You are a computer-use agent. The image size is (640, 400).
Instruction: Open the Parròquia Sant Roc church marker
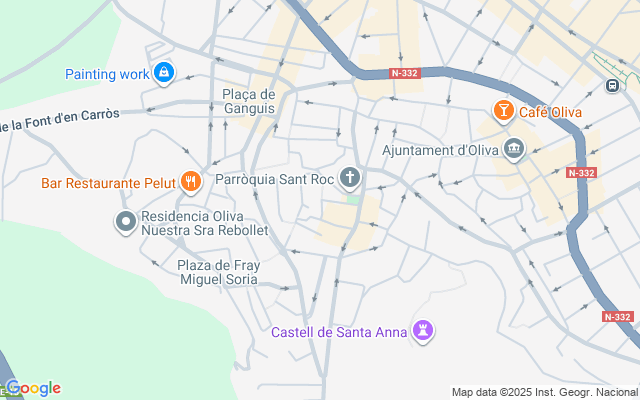pos(350,180)
